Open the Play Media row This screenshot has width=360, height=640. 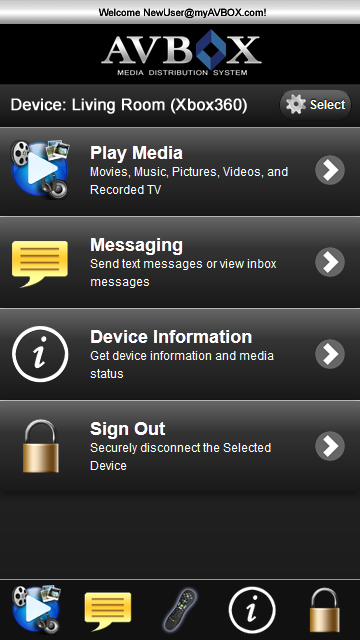(180, 171)
